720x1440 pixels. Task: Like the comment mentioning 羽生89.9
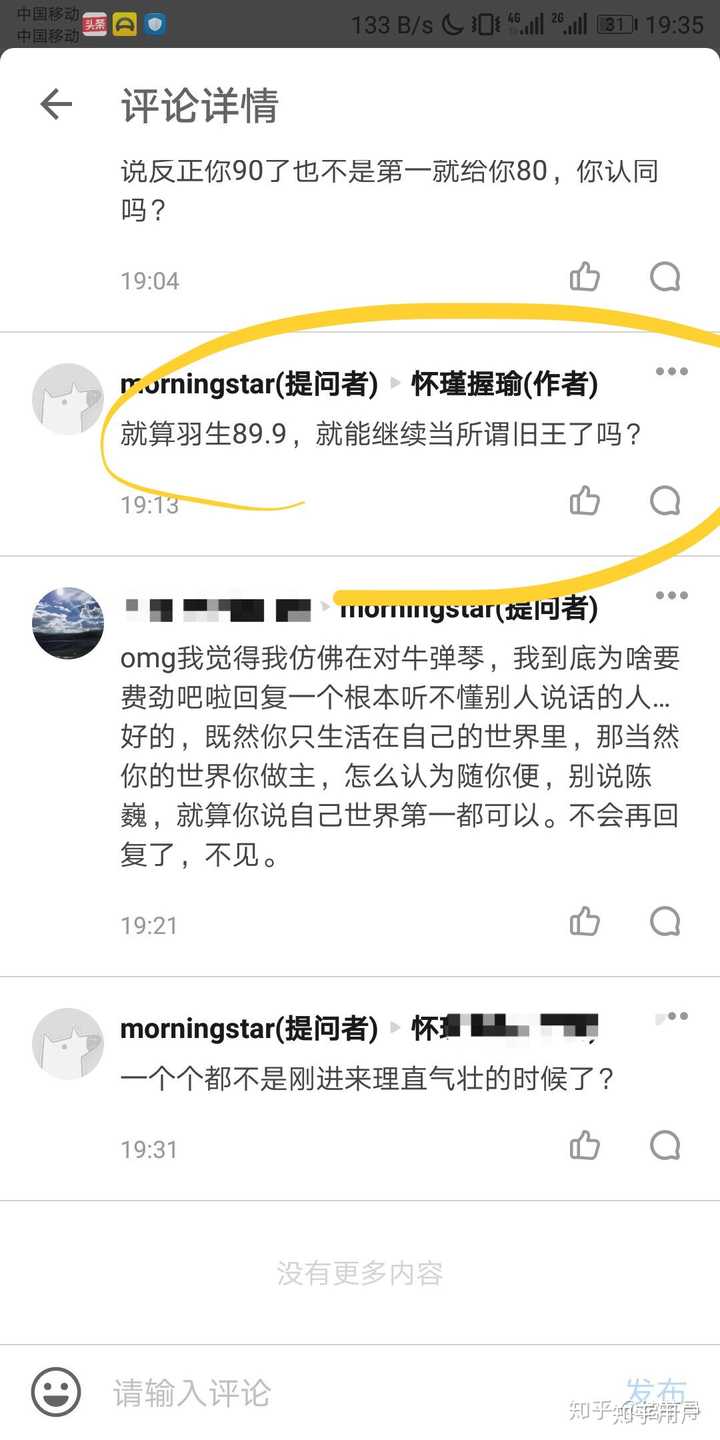click(x=585, y=500)
